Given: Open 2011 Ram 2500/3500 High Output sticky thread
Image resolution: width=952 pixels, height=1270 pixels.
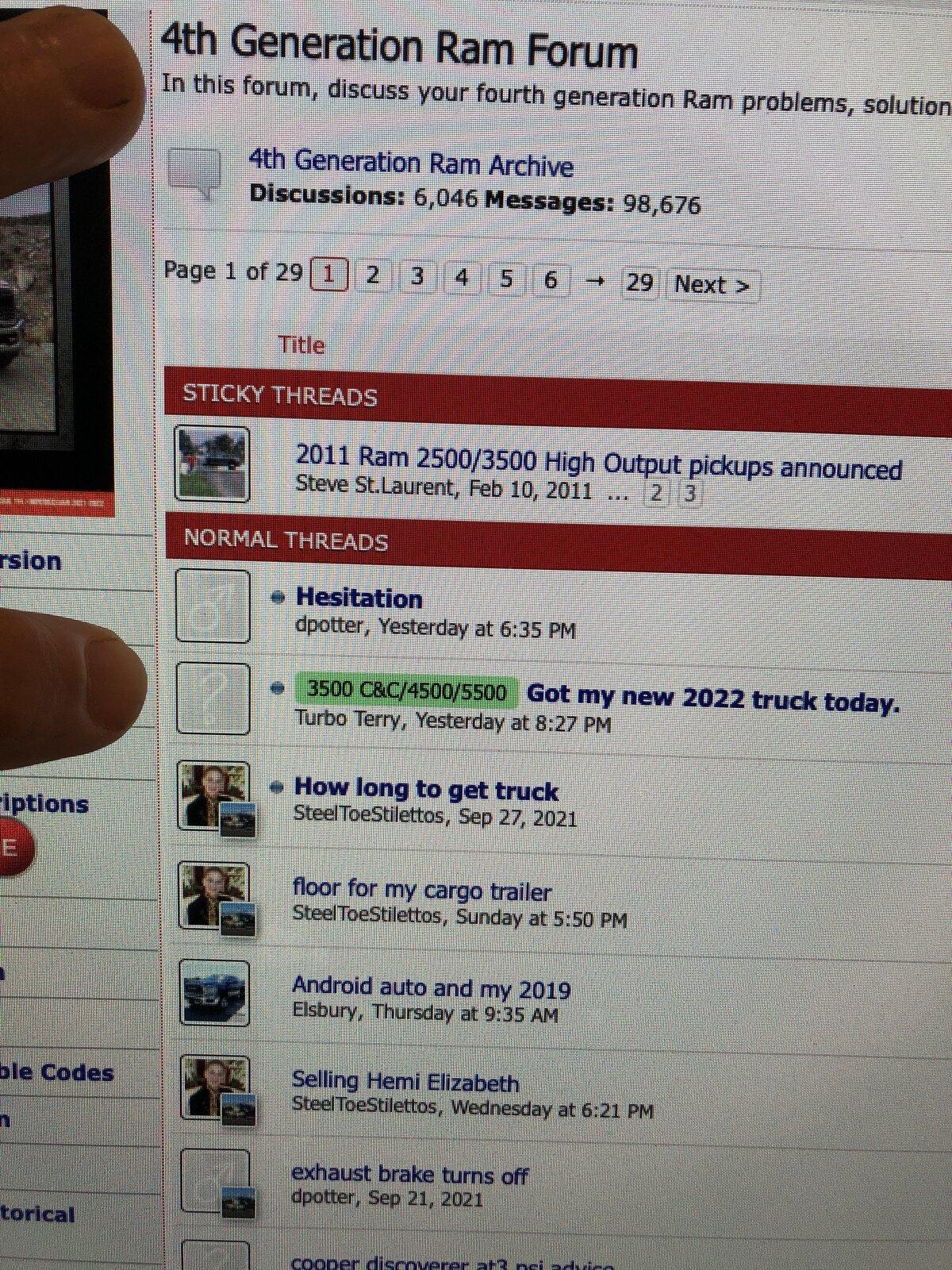Looking at the screenshot, I should (x=598, y=464).
